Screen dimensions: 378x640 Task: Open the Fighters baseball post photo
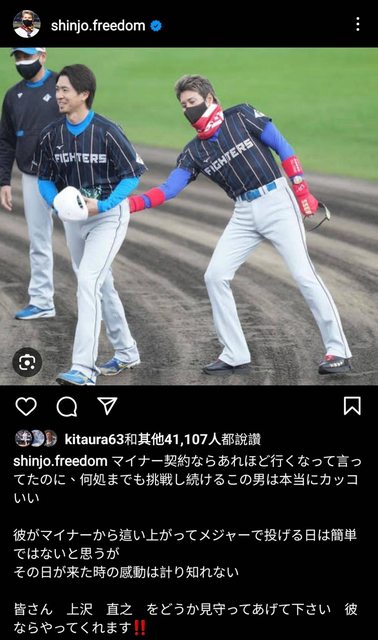[189, 217]
